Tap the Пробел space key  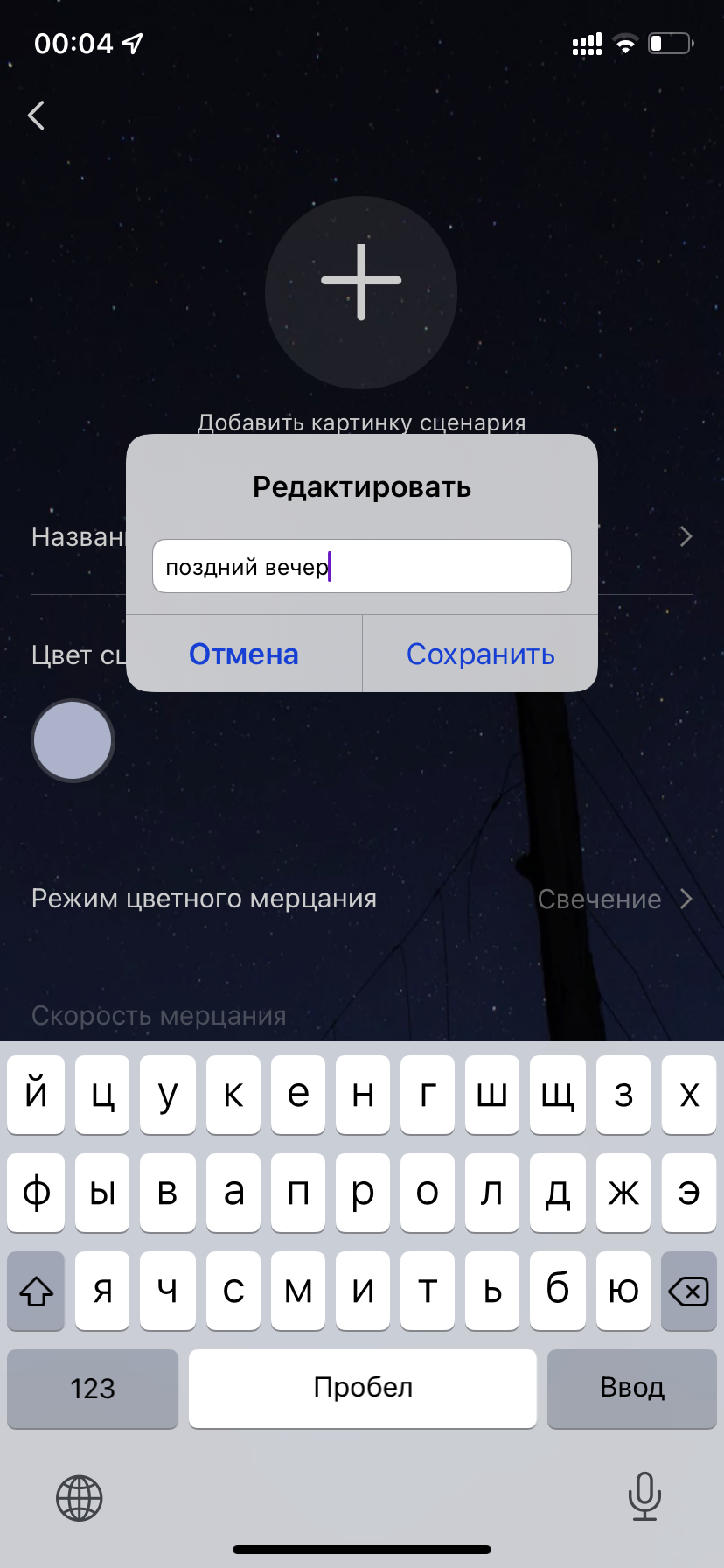pyautogui.click(x=362, y=1389)
